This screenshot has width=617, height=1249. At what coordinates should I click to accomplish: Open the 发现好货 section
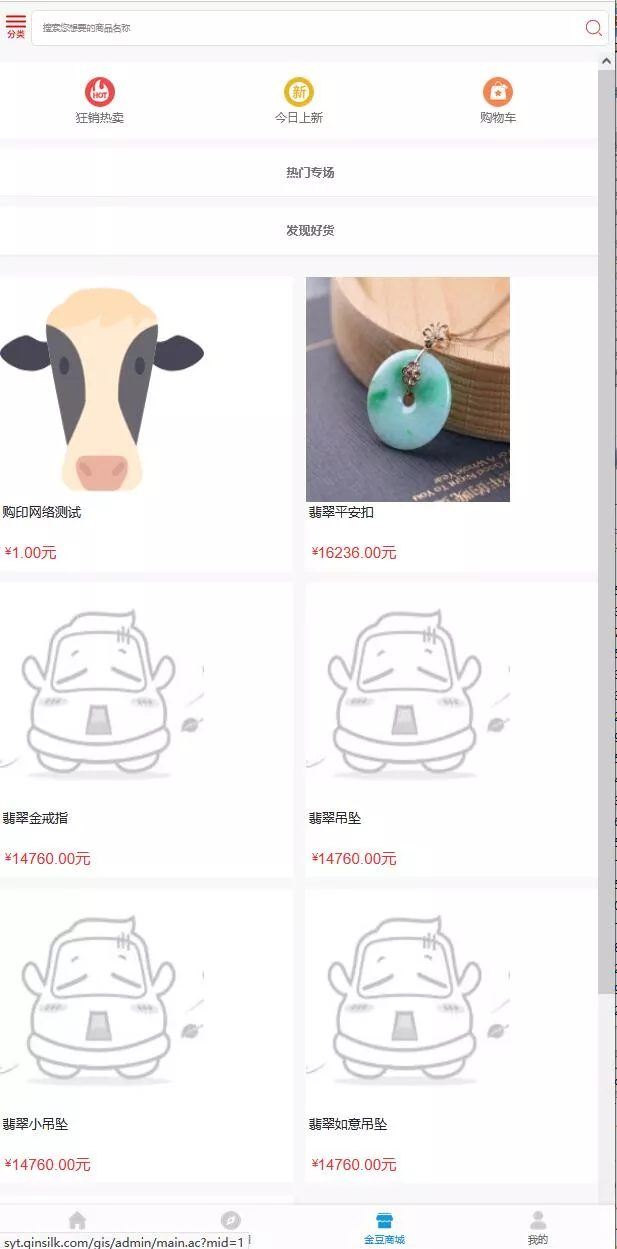[309, 231]
